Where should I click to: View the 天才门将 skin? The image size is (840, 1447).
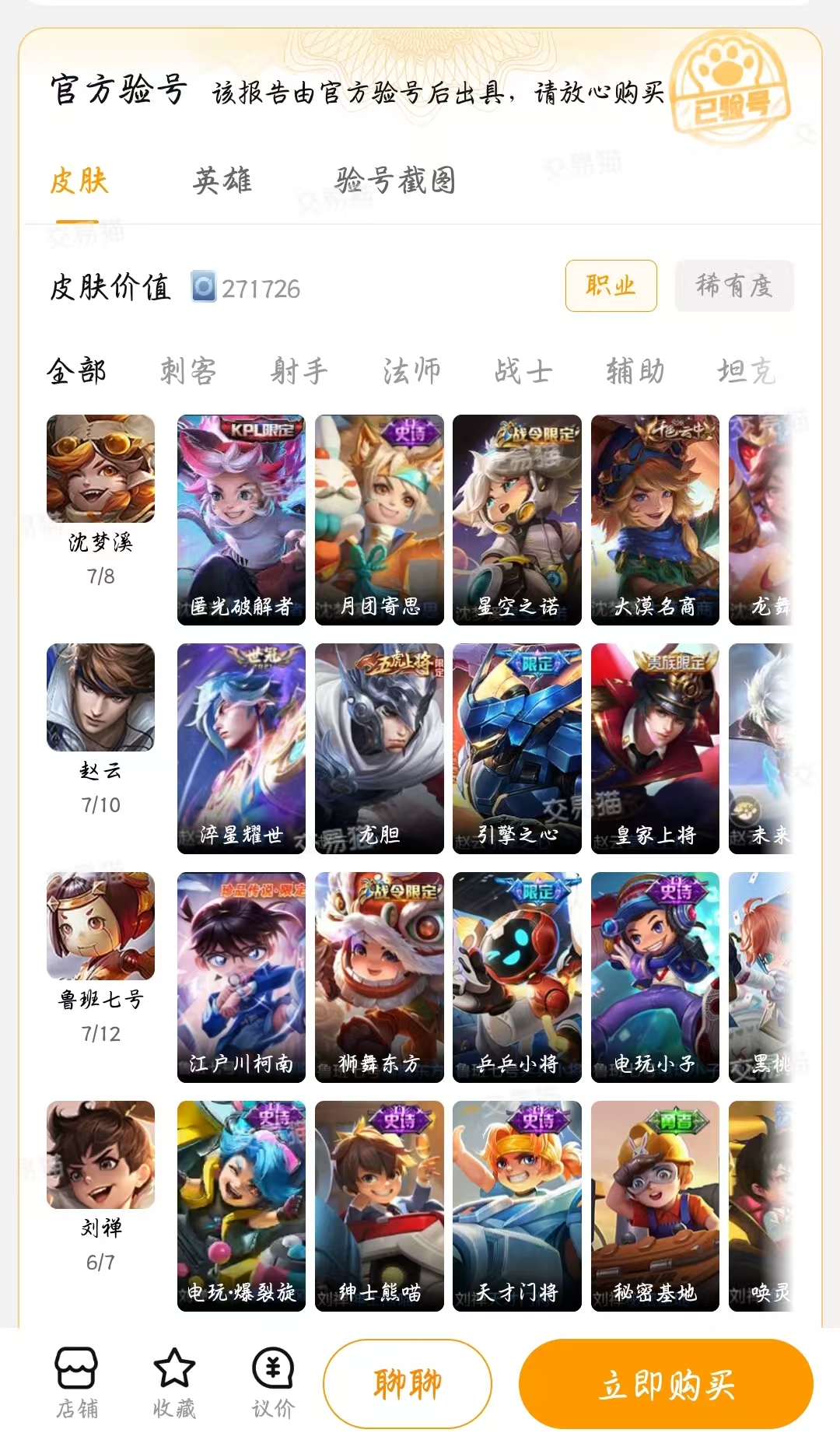517,1206
